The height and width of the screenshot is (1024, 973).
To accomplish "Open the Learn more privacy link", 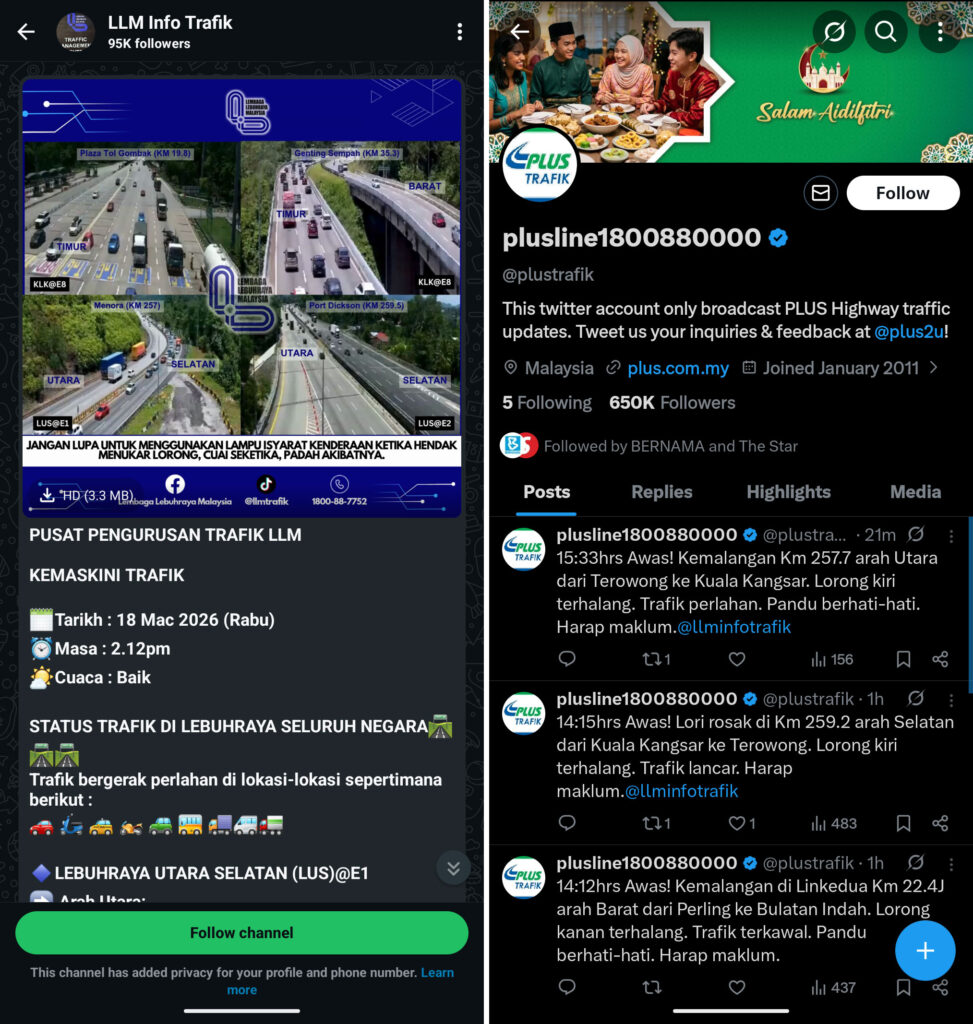I will tap(436, 972).
